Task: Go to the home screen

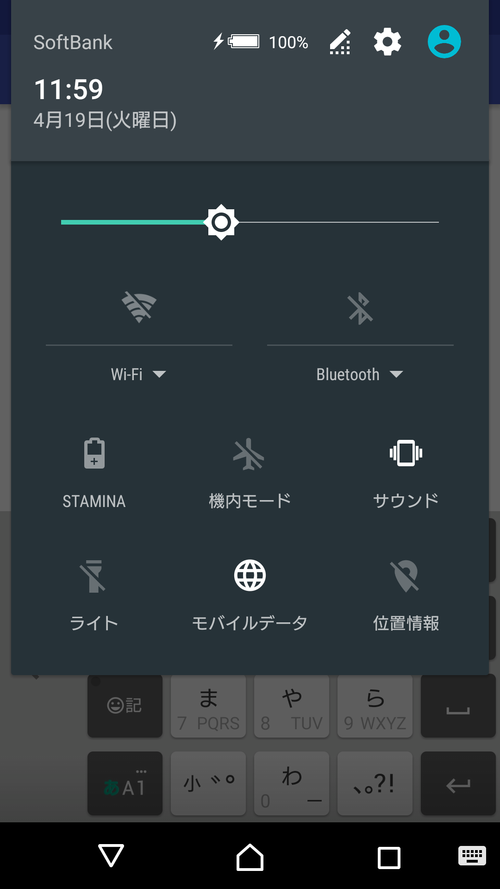Action: coord(250,856)
